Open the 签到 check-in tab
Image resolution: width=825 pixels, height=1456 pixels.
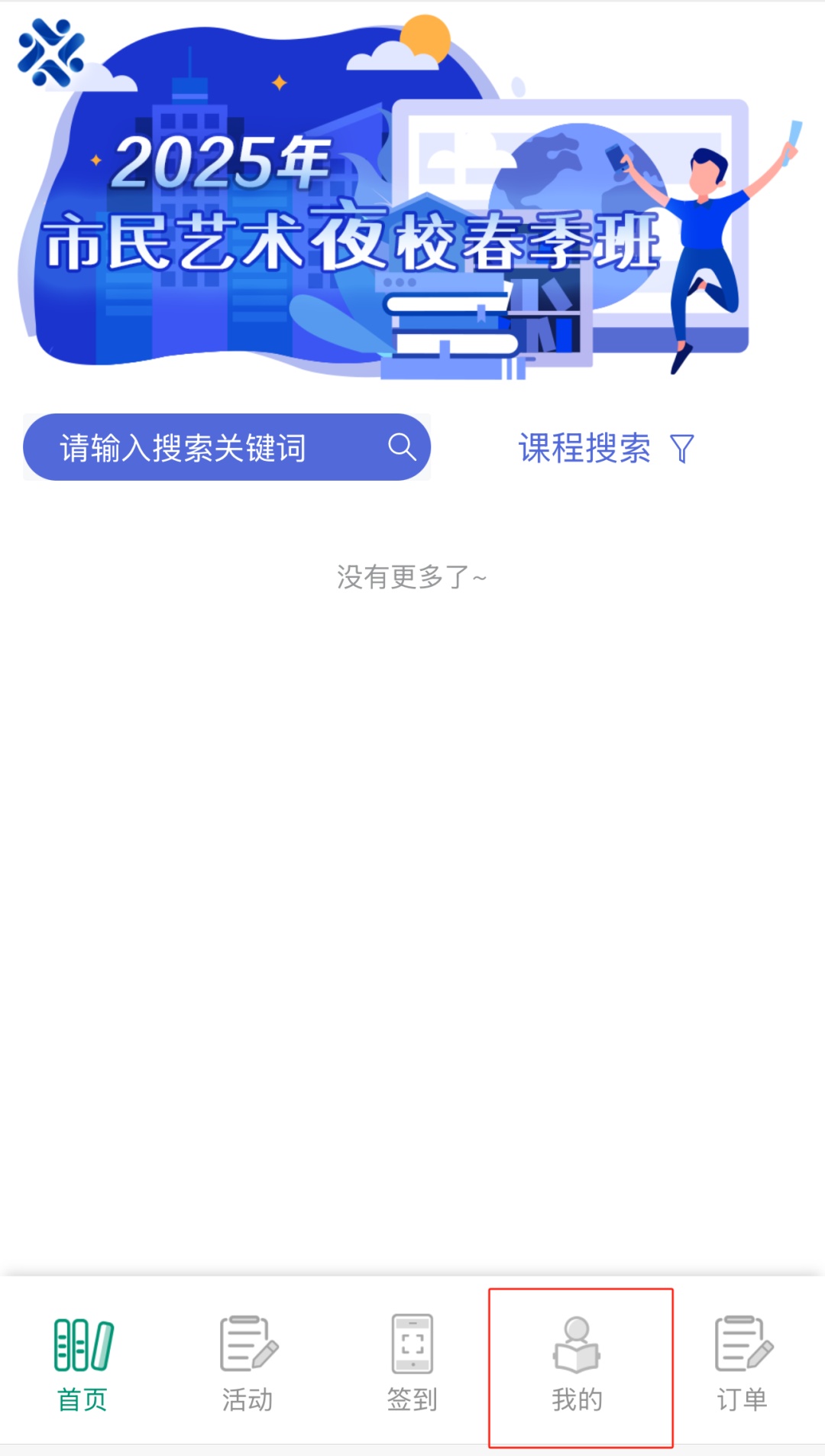[x=412, y=1366]
